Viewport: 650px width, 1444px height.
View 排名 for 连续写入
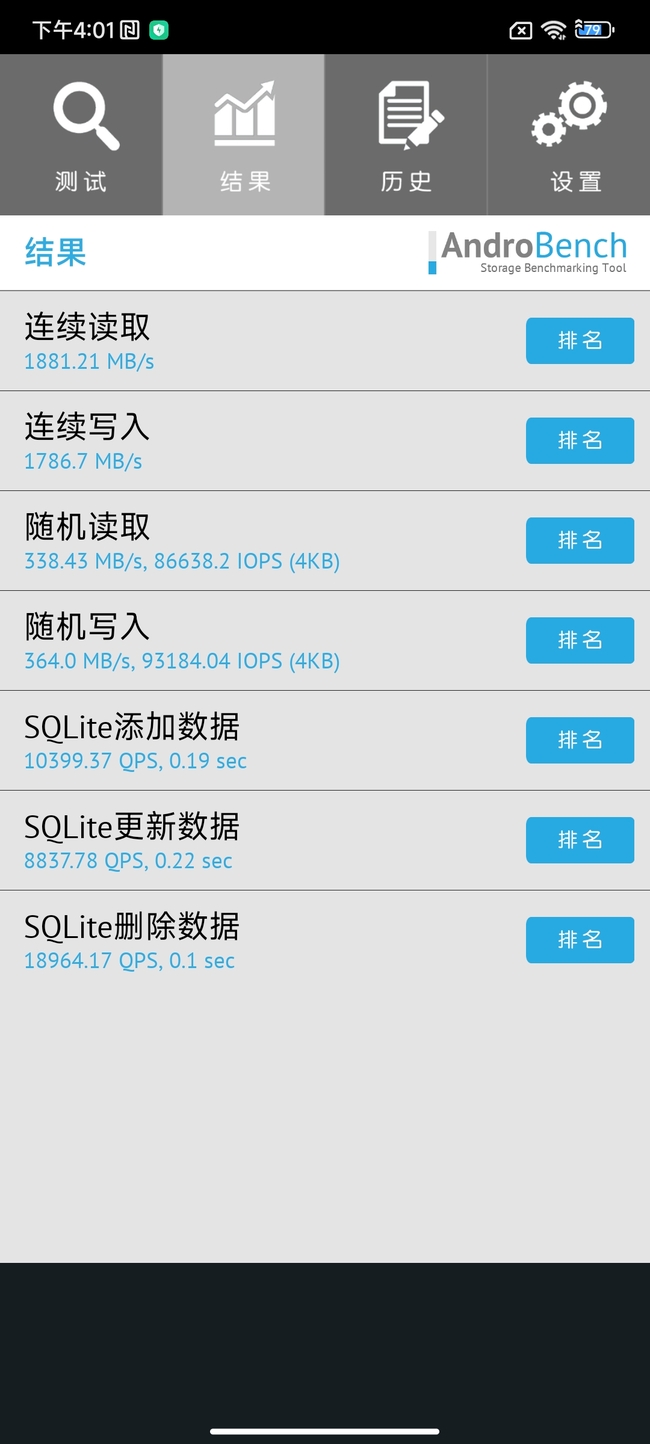click(x=580, y=441)
